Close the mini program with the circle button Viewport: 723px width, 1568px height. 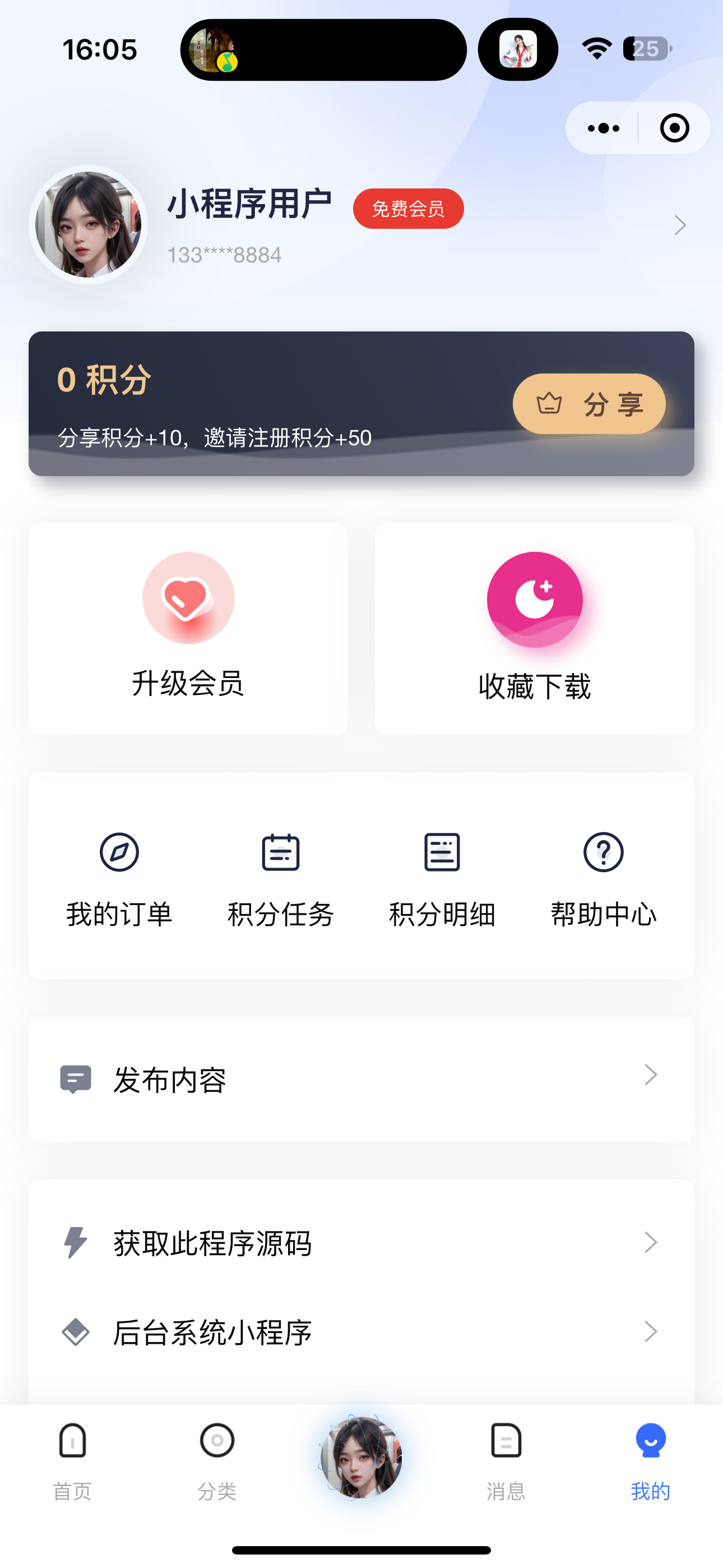point(674,128)
